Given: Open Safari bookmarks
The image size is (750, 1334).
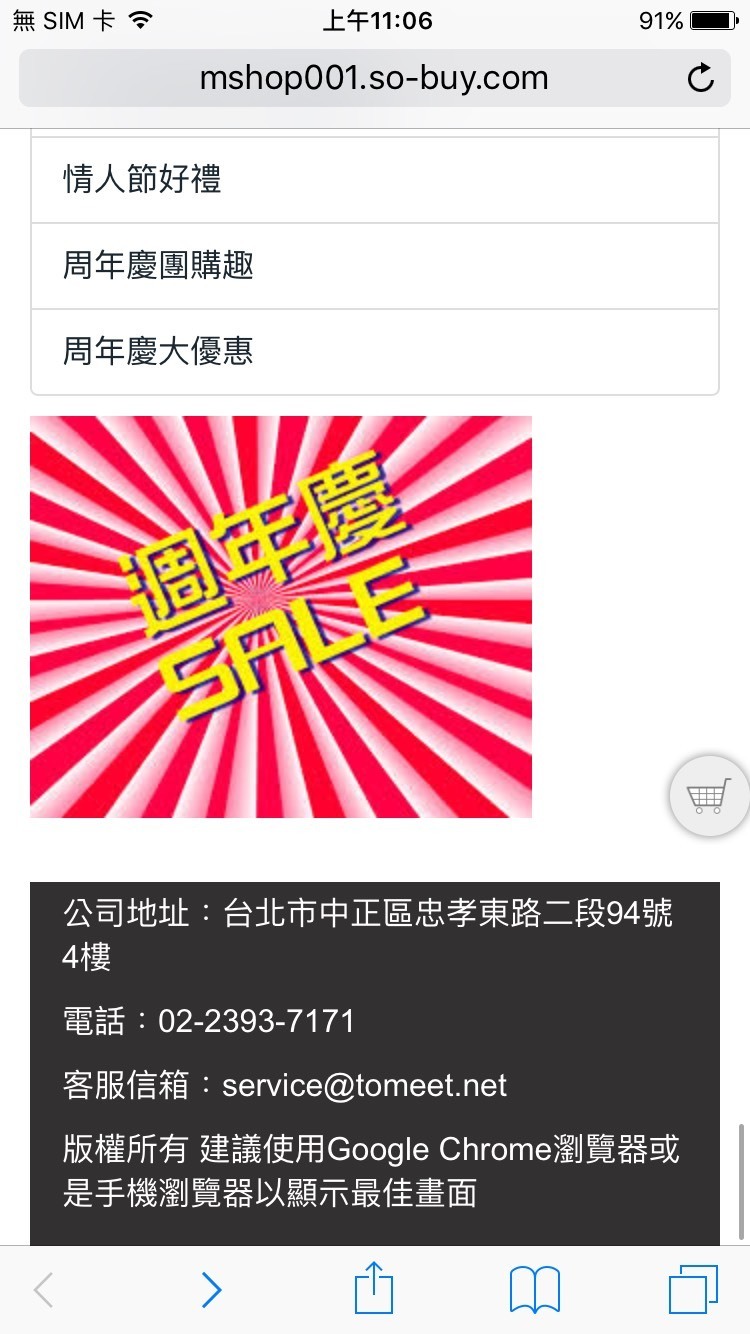Looking at the screenshot, I should pos(535,1290).
